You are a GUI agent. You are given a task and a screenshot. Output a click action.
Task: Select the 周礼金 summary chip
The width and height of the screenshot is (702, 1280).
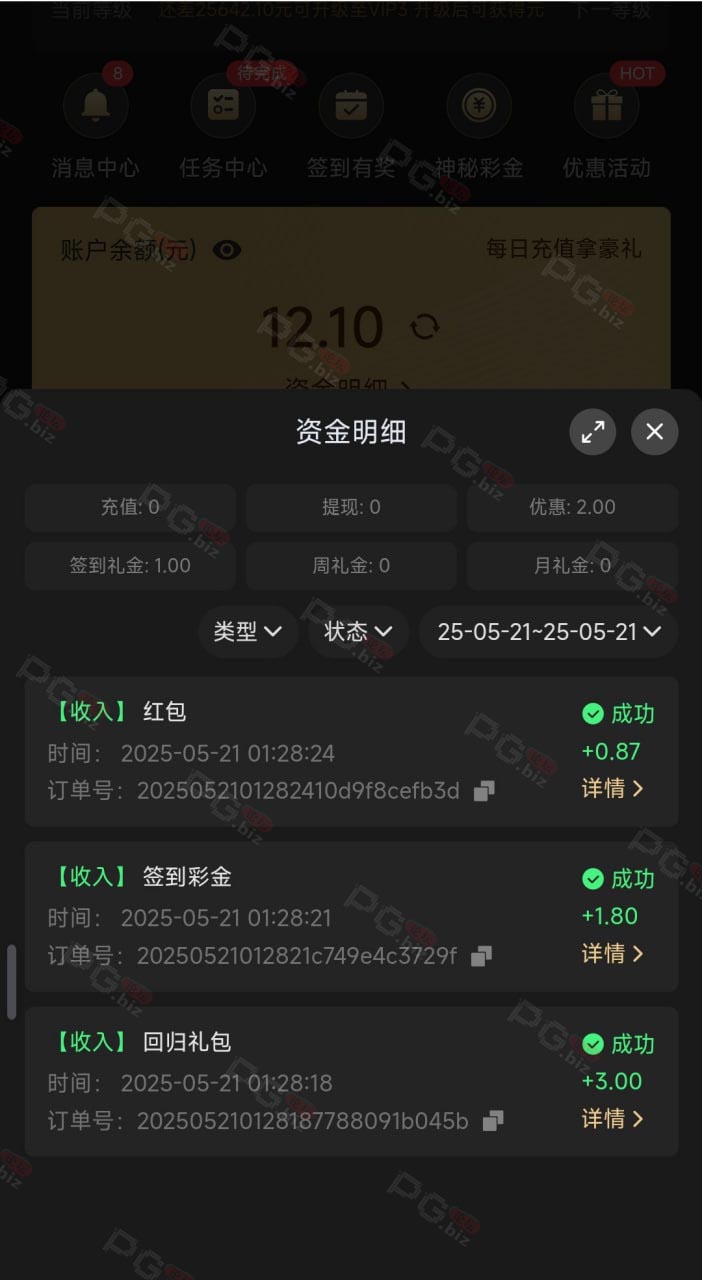(351, 566)
